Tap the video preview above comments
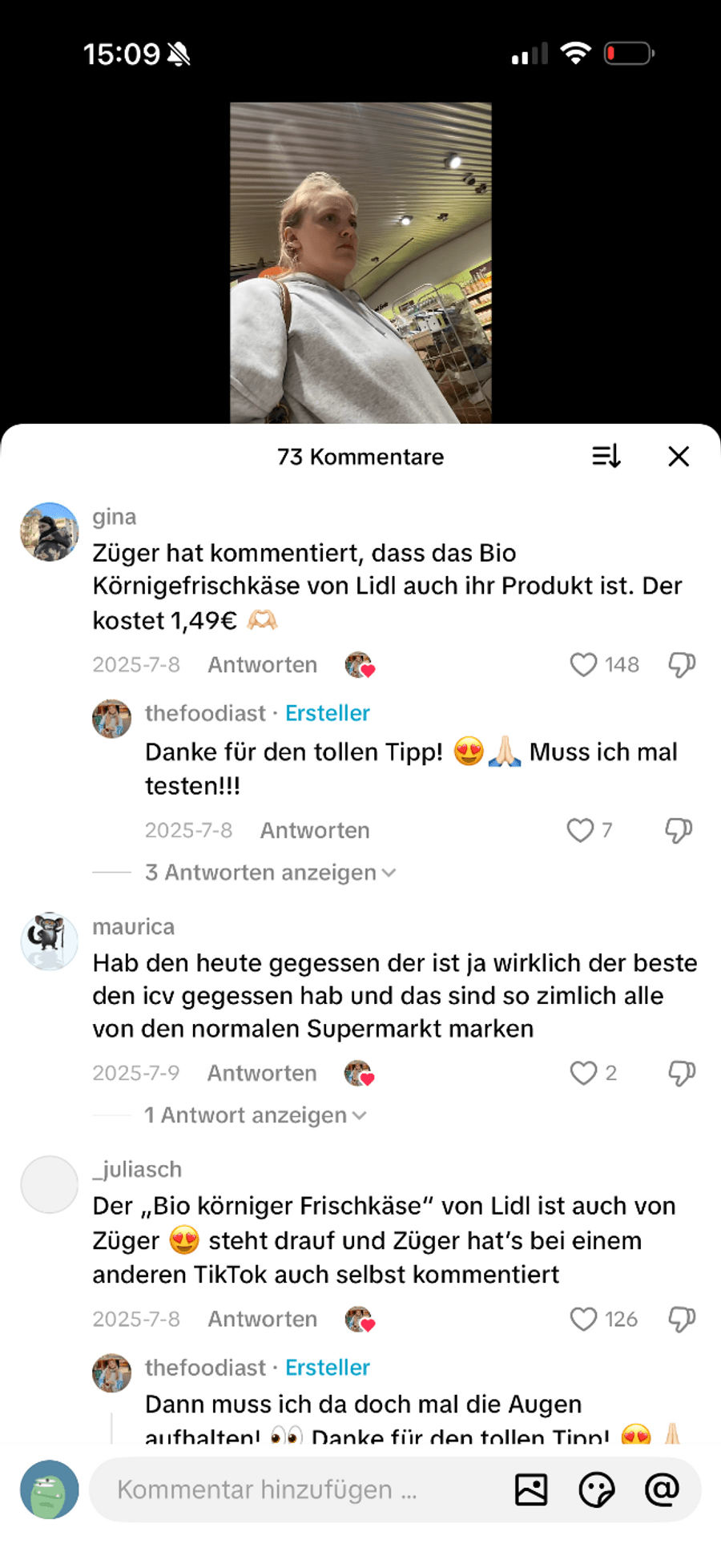The height and width of the screenshot is (1568, 721). (x=360, y=263)
